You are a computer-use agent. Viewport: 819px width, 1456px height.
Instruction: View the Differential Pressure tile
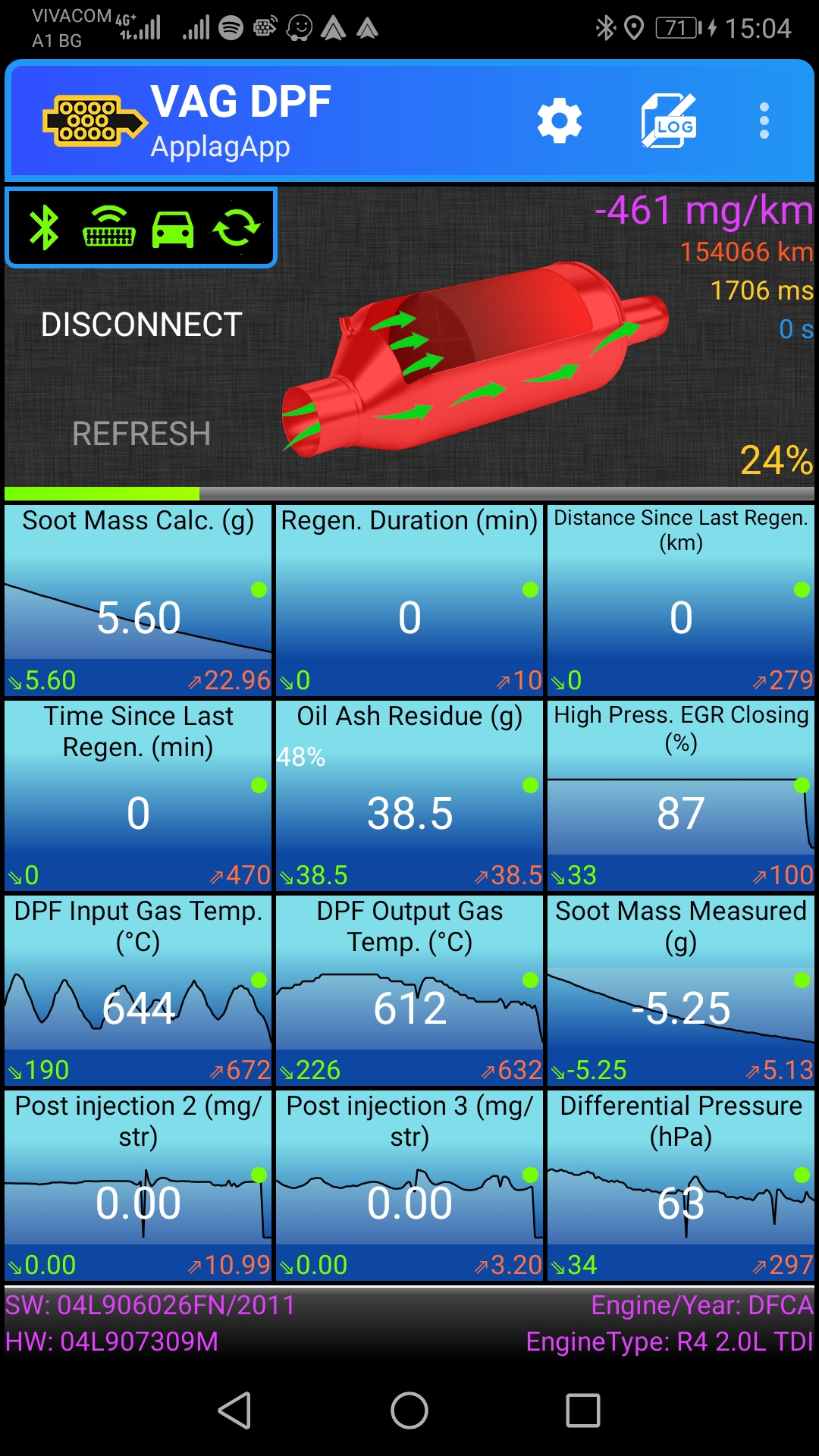681,1185
